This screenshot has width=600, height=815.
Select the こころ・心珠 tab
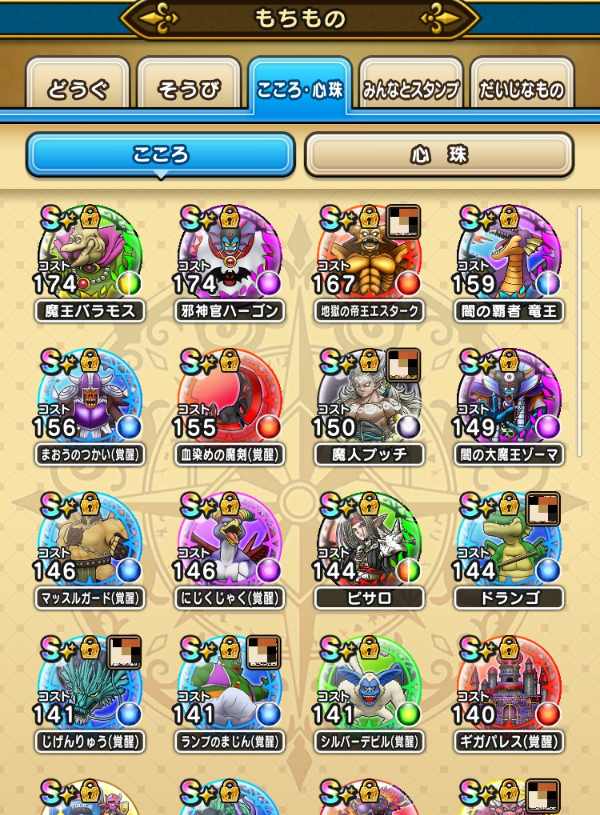pyautogui.click(x=300, y=86)
